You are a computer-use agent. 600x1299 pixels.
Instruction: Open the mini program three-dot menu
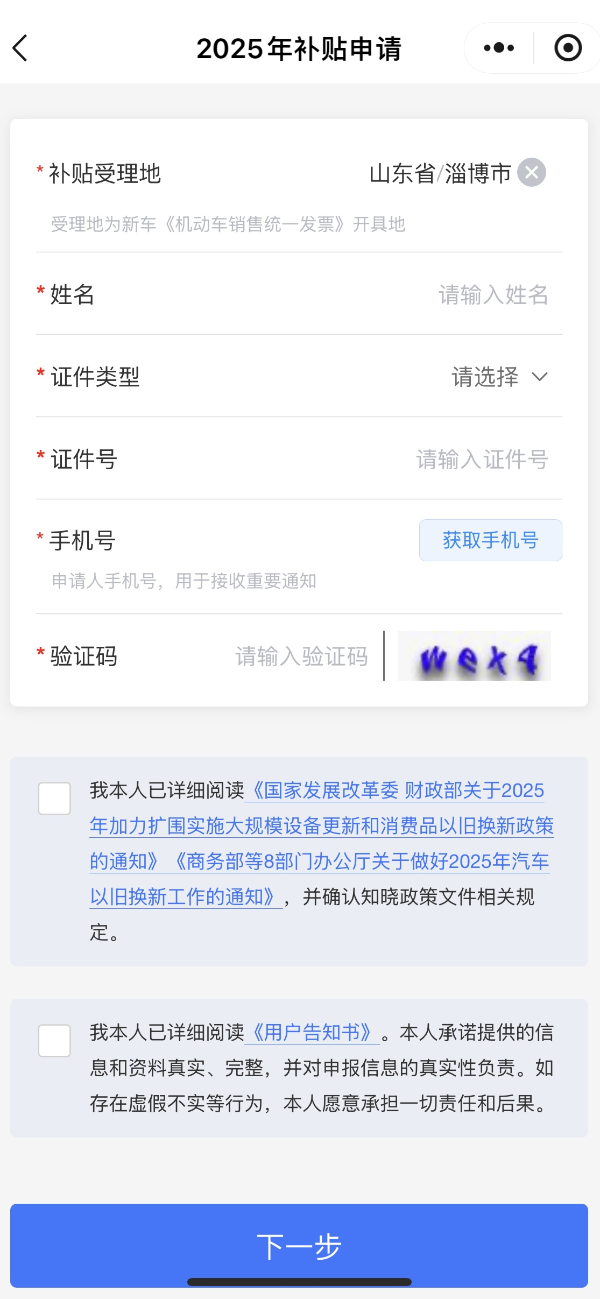498,48
